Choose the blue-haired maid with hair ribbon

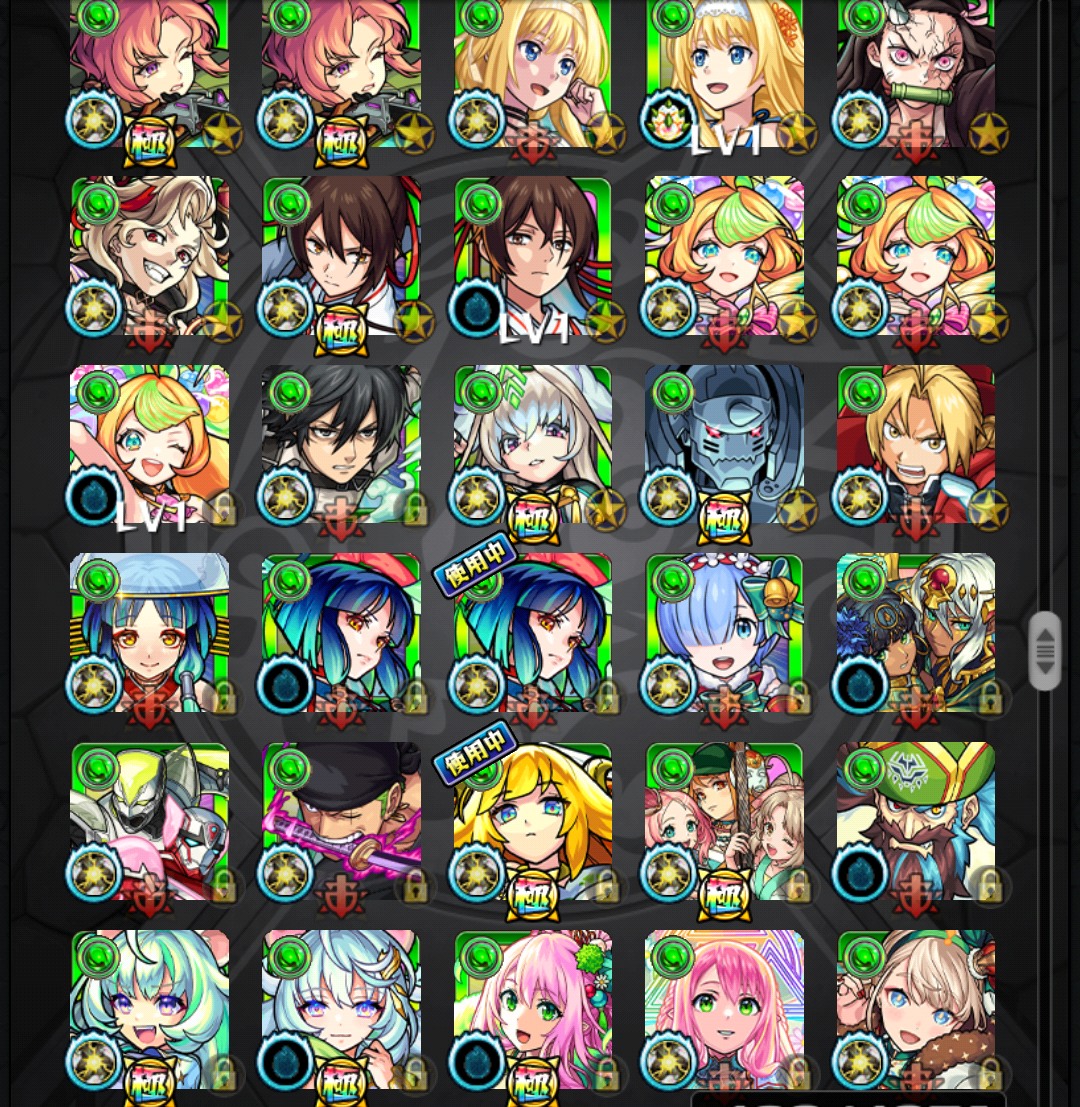724,632
